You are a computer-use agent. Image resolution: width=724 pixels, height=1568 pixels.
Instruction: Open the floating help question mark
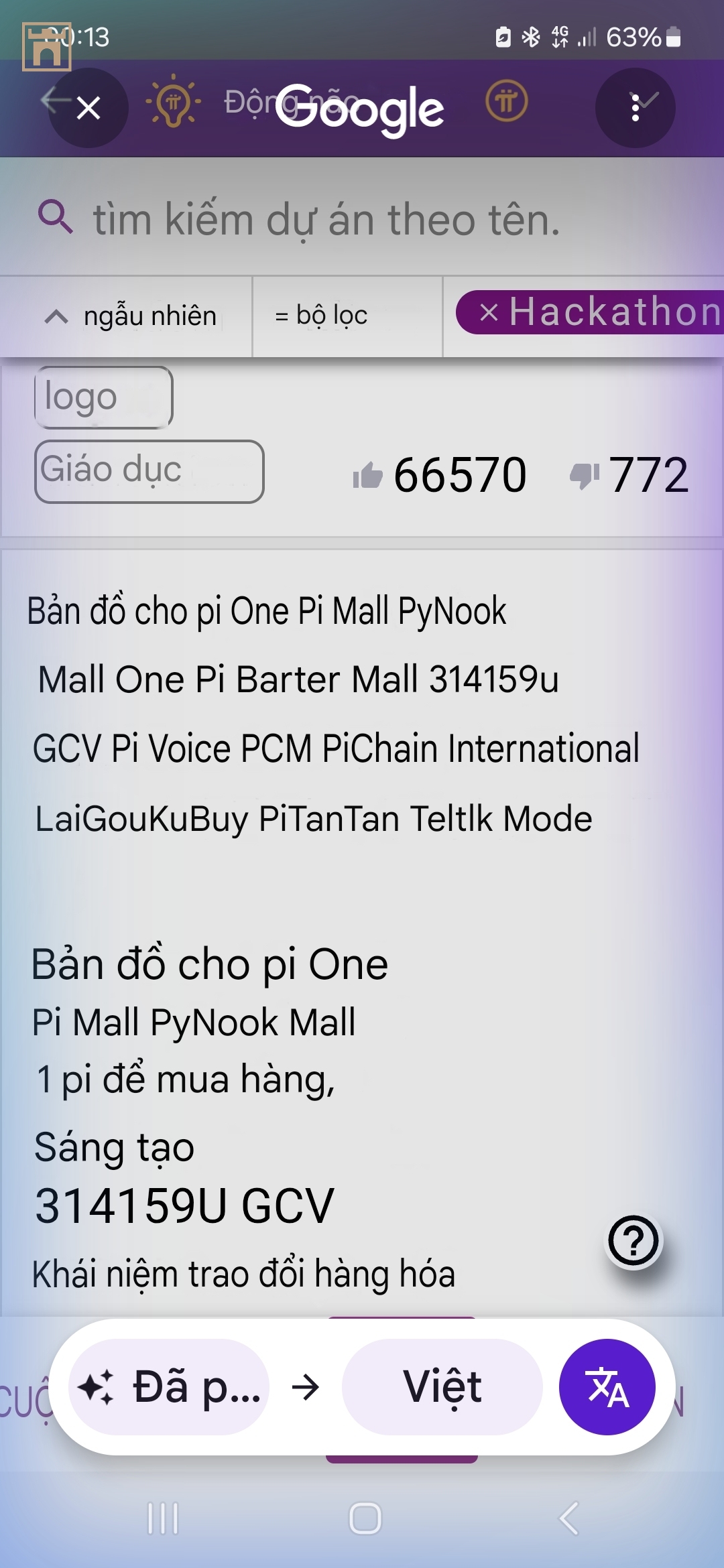(x=633, y=1241)
